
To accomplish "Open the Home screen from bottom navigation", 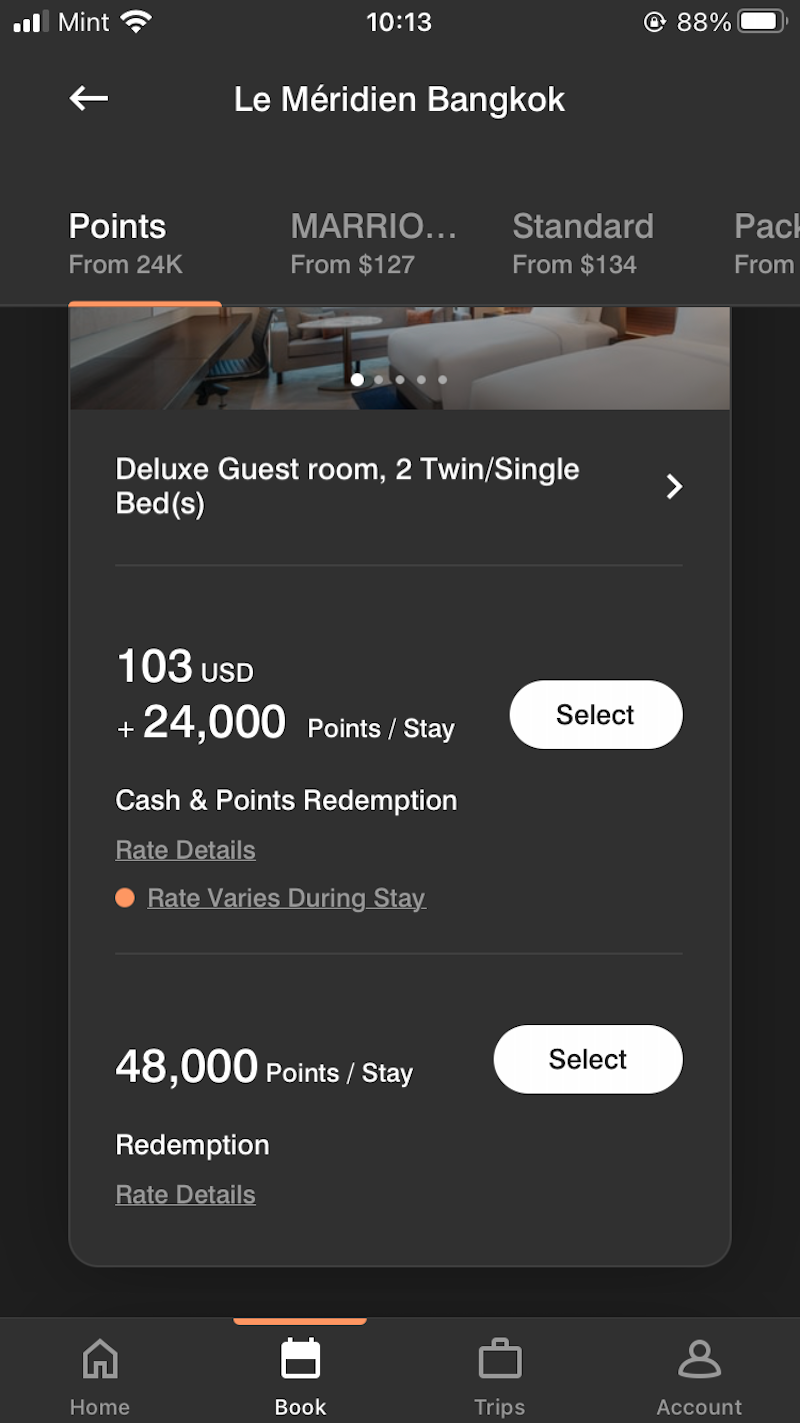I will 99,1370.
